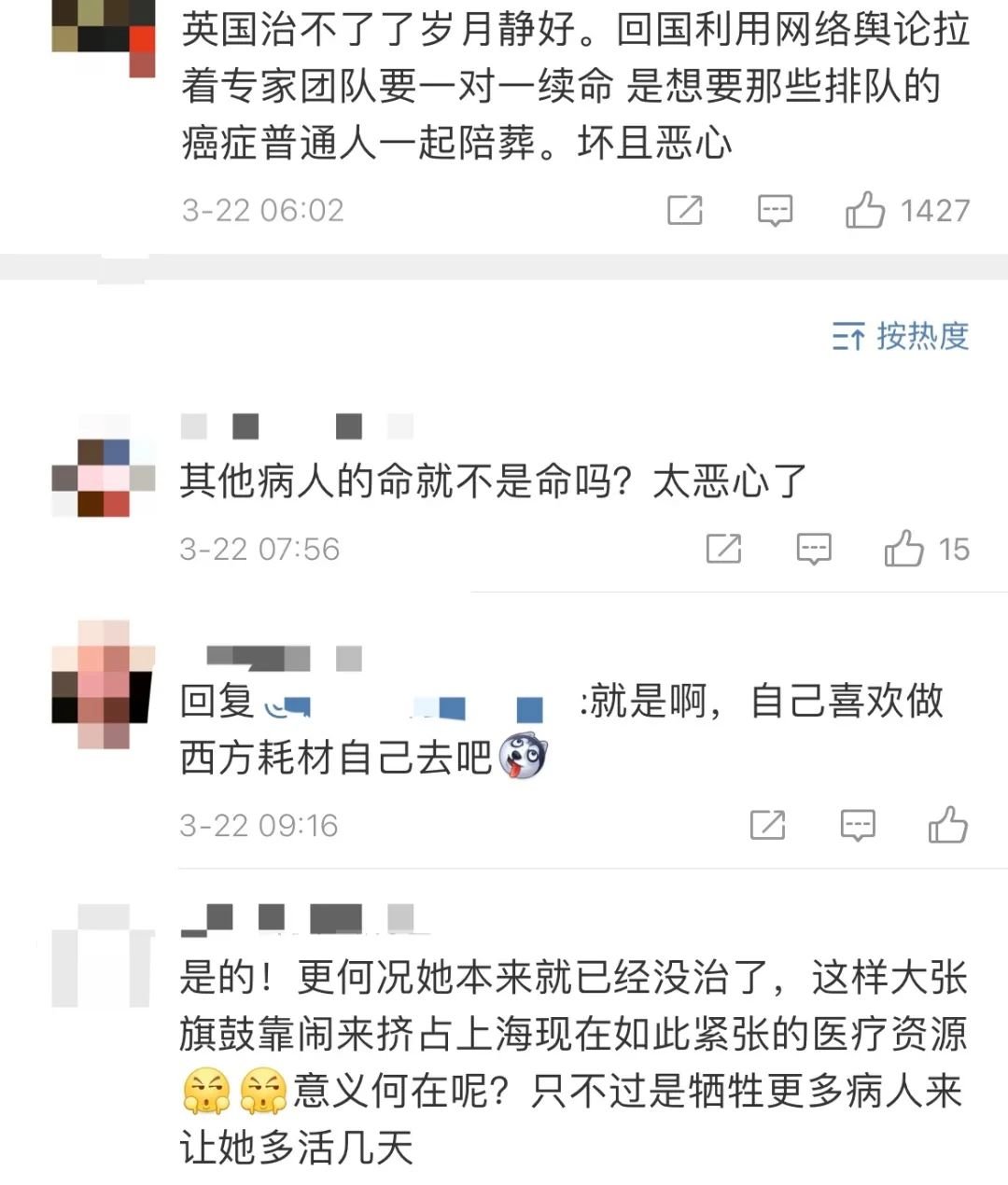Reply to the comment posted at 3-22 09:16

pos(858,825)
